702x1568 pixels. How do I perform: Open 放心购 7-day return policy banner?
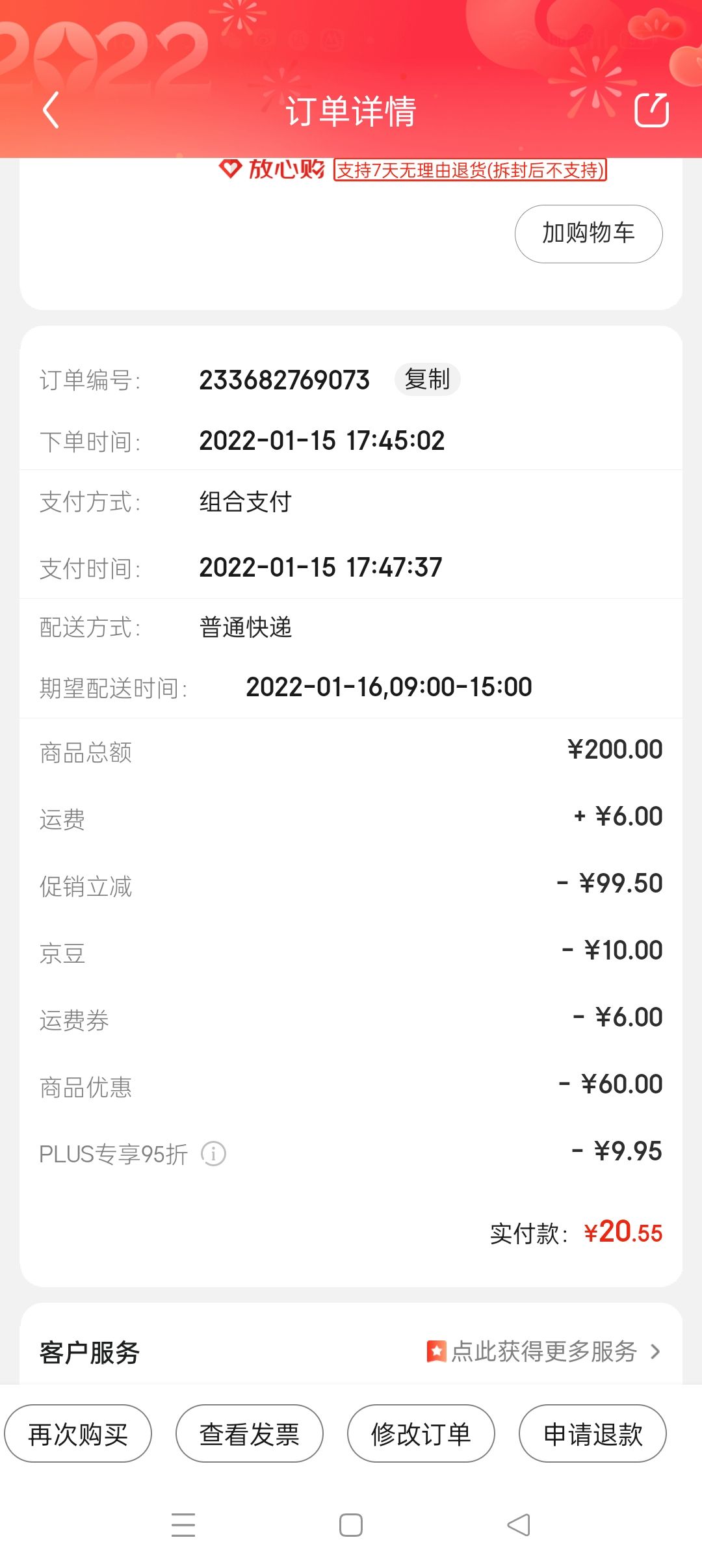click(412, 170)
